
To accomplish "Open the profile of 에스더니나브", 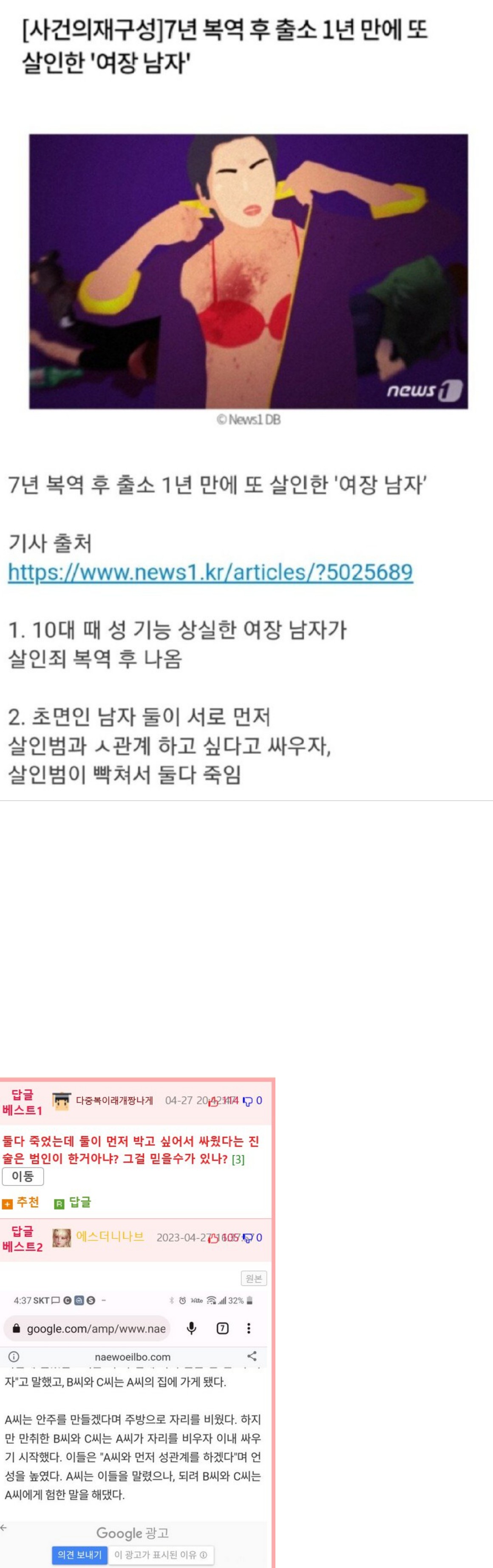I will (110, 1237).
